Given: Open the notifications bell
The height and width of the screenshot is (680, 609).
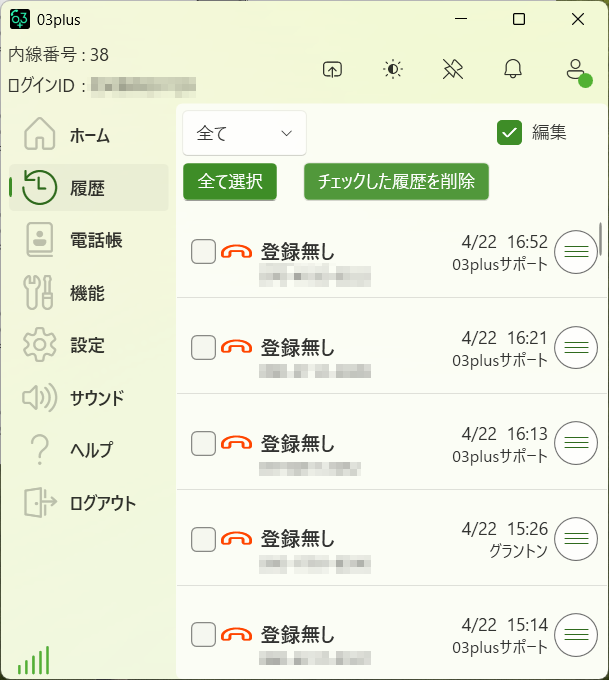Looking at the screenshot, I should (513, 69).
